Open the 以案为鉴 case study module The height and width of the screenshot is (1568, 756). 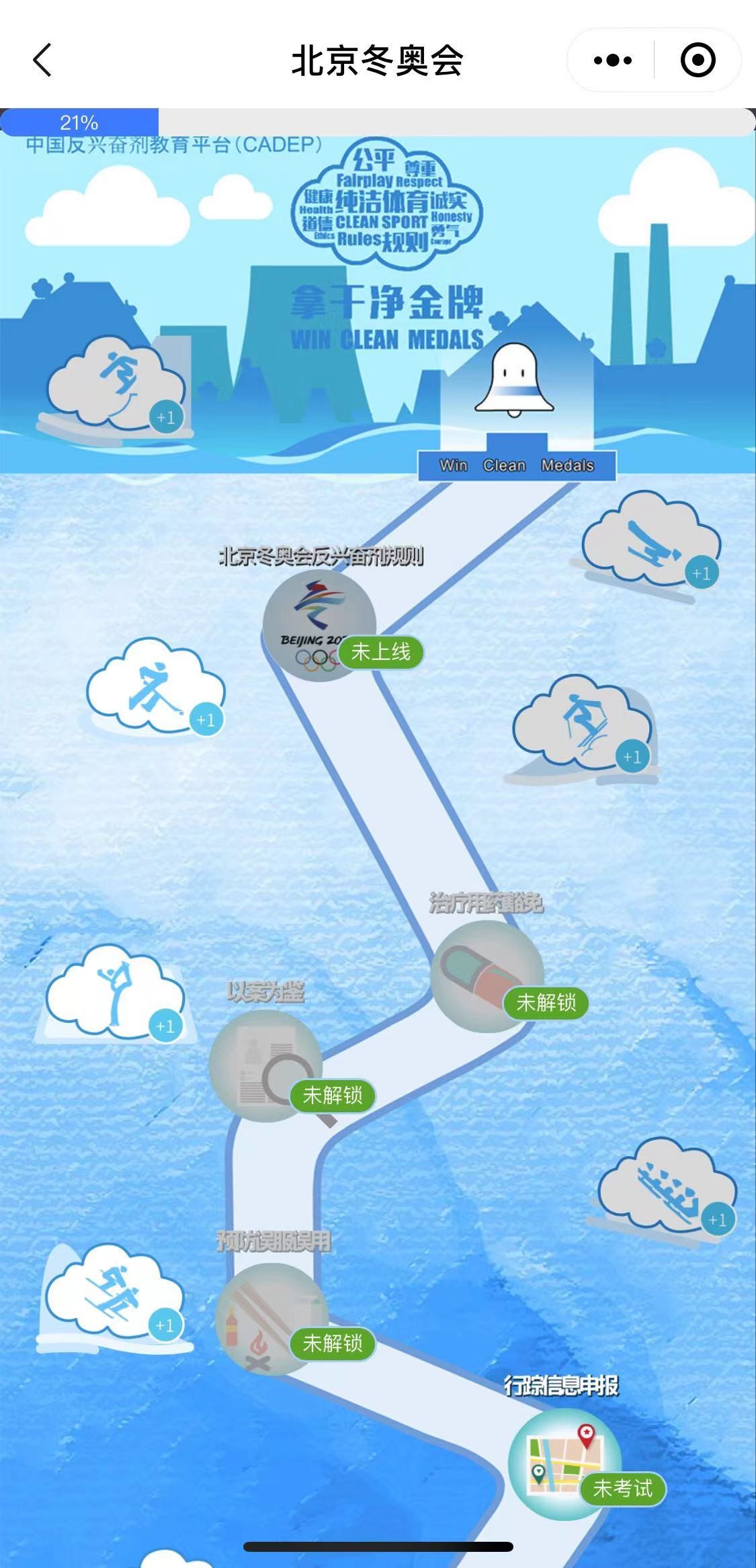click(x=266, y=1065)
